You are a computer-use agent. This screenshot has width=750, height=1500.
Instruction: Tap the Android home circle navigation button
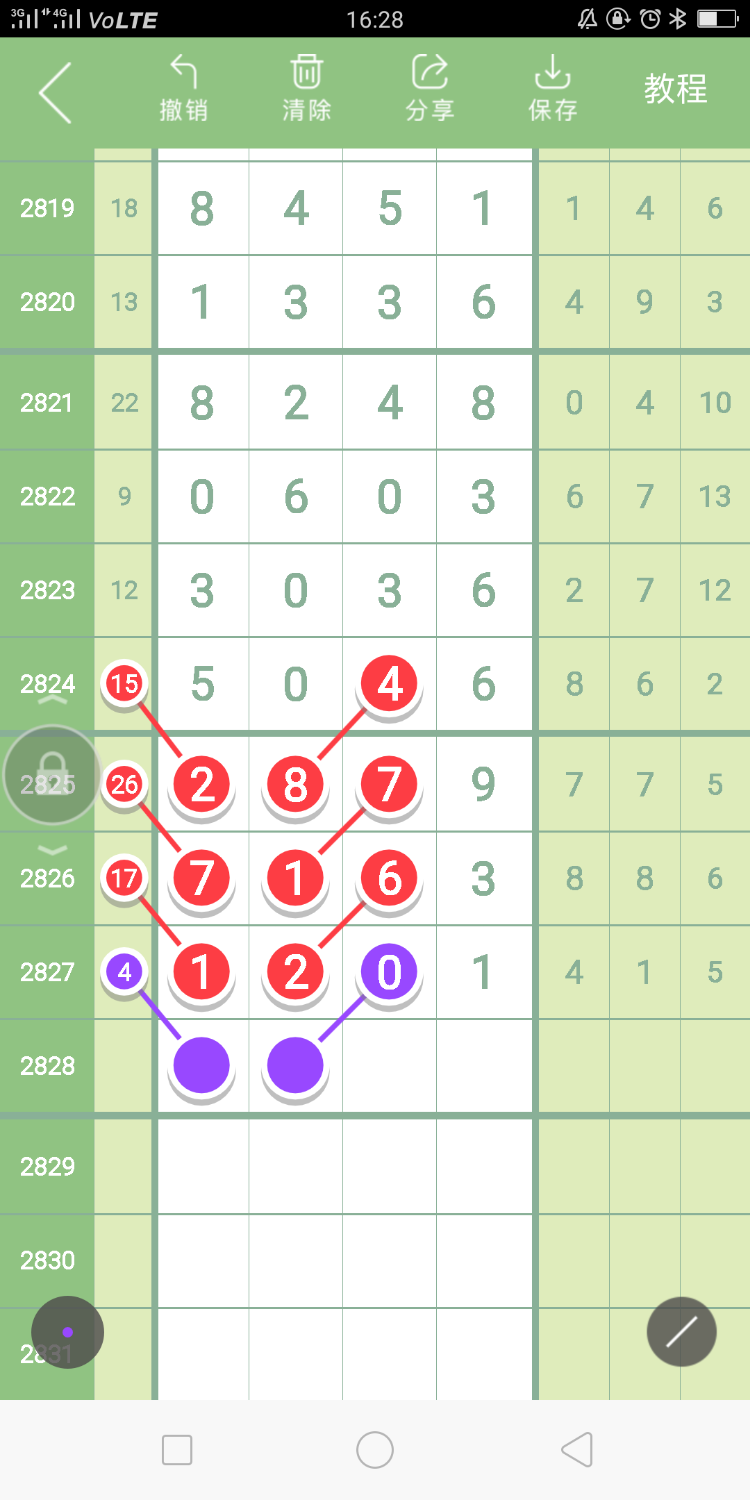pyautogui.click(x=375, y=1449)
